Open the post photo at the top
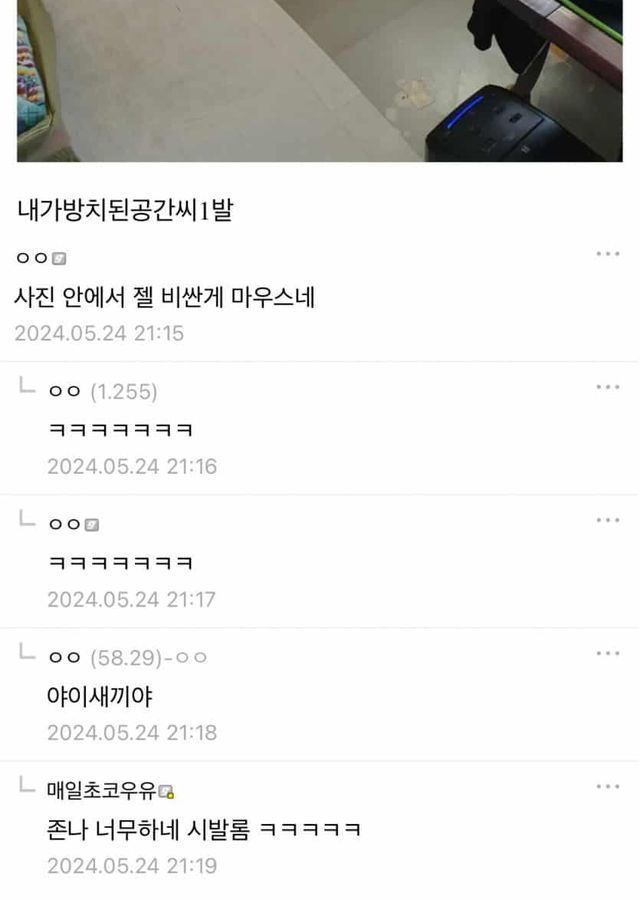 click(x=320, y=80)
